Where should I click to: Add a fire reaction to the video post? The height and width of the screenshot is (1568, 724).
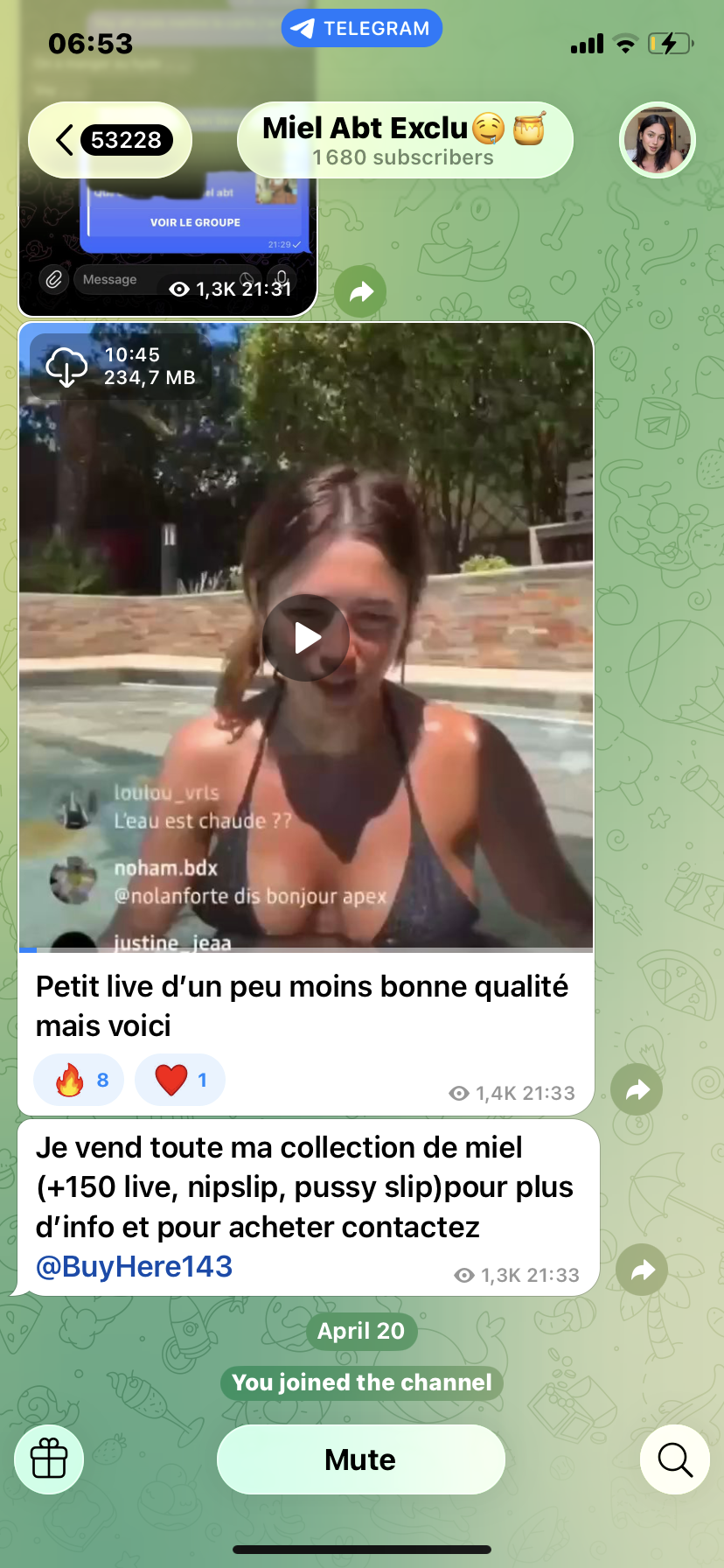[x=79, y=1080]
